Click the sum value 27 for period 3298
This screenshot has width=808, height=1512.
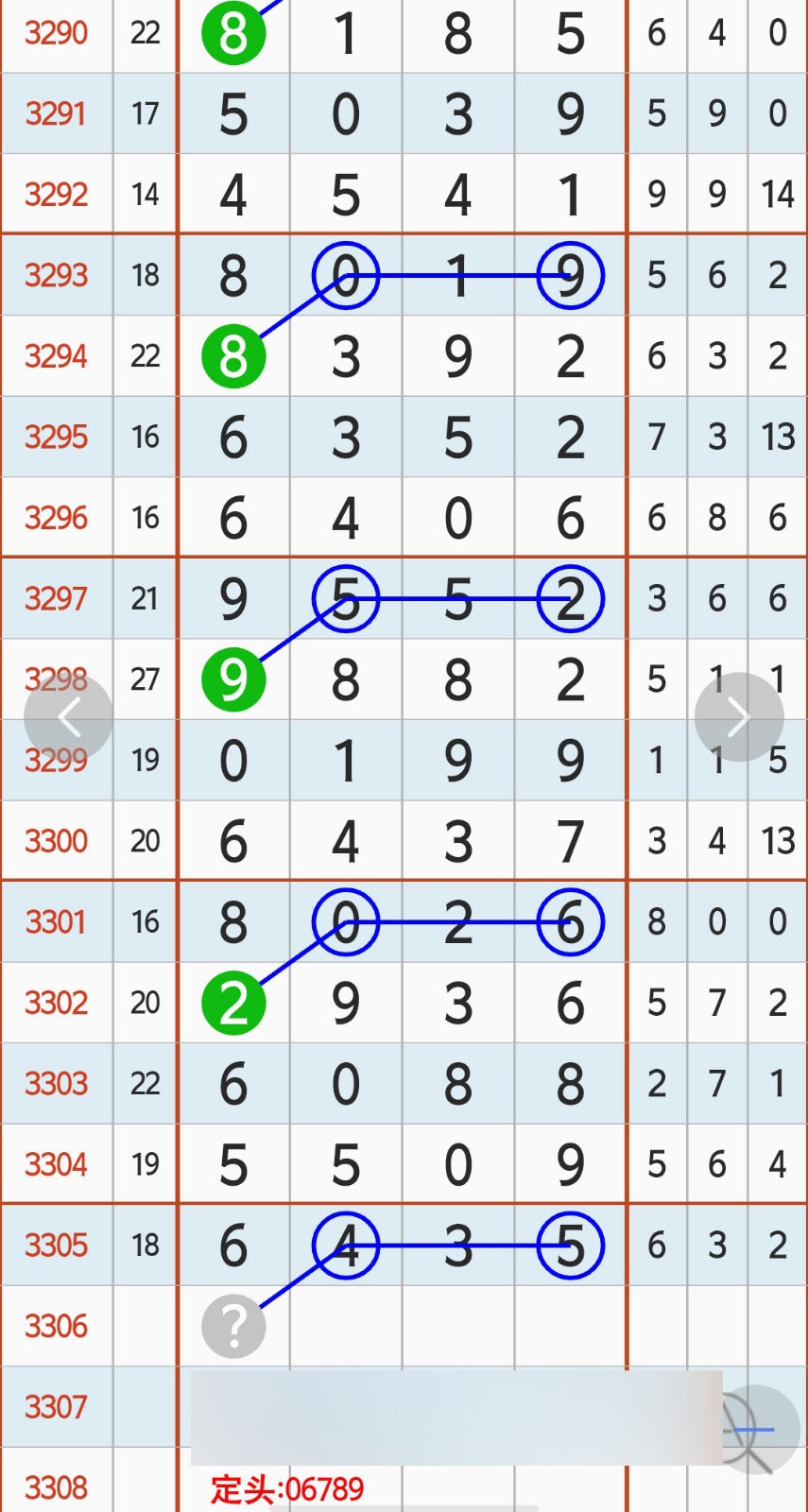coord(145,679)
